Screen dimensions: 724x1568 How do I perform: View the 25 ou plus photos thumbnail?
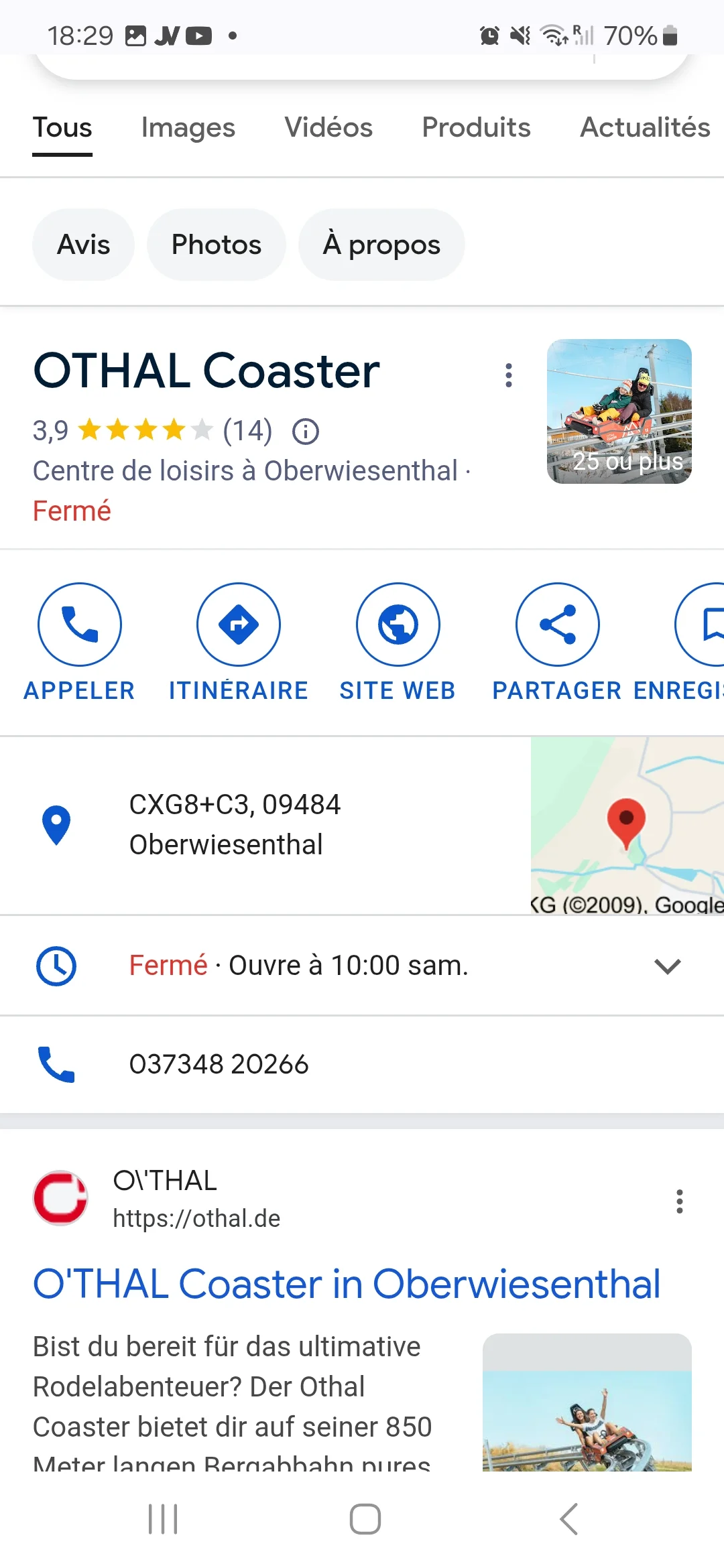619,411
